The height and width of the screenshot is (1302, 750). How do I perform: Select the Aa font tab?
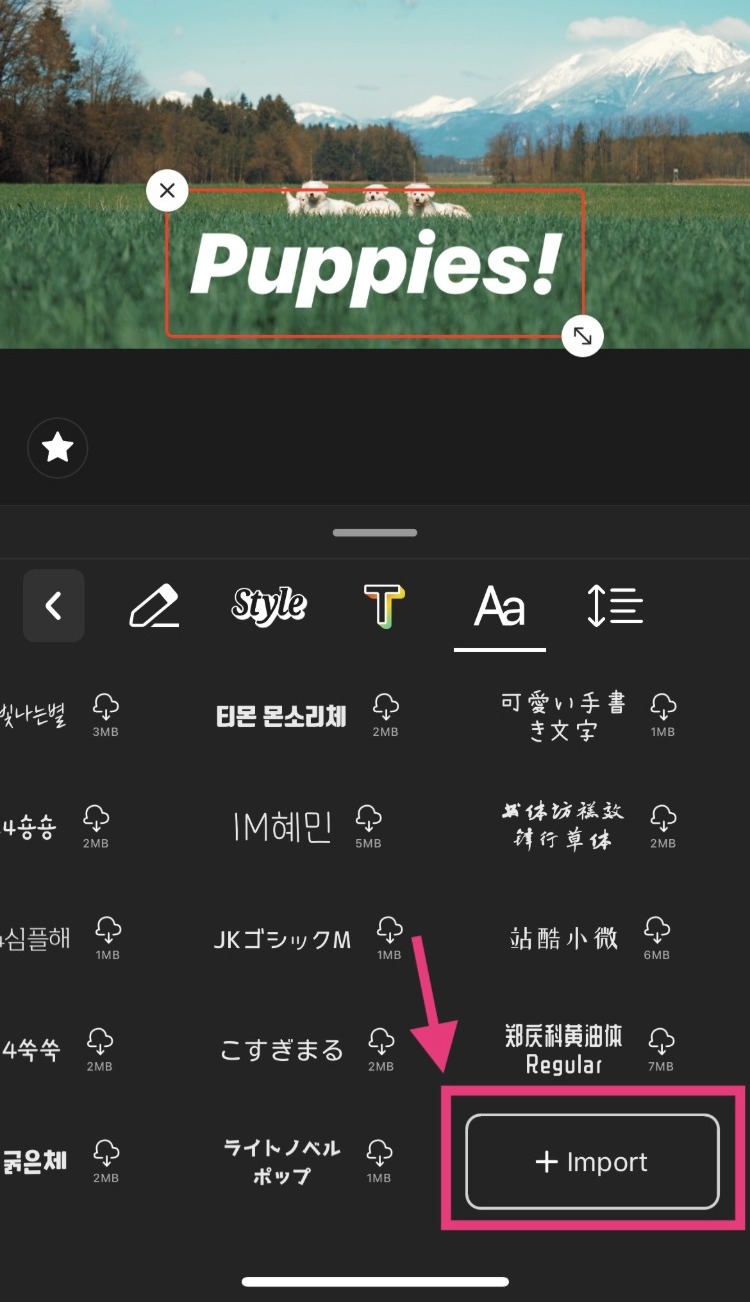click(x=499, y=606)
